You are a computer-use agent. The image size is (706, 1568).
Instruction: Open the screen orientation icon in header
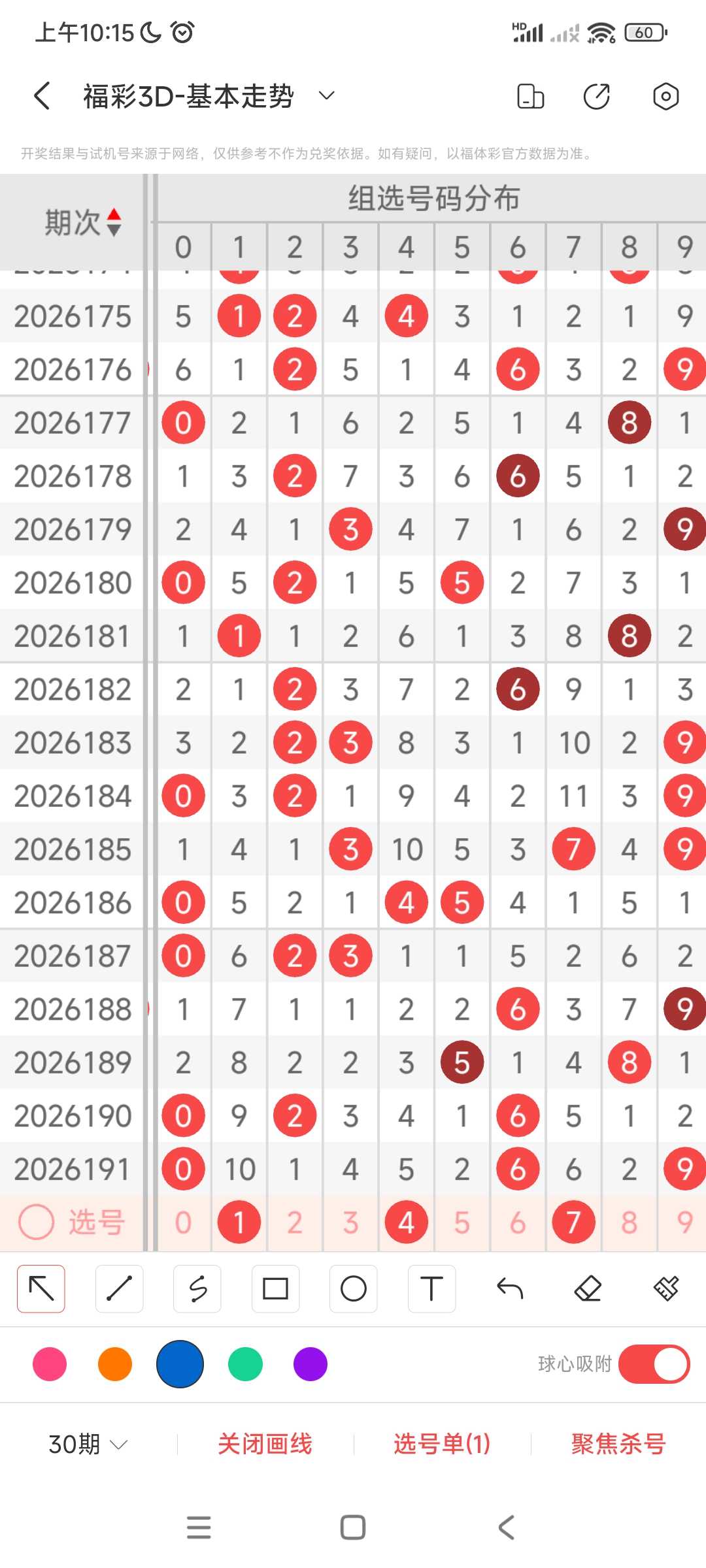530,96
